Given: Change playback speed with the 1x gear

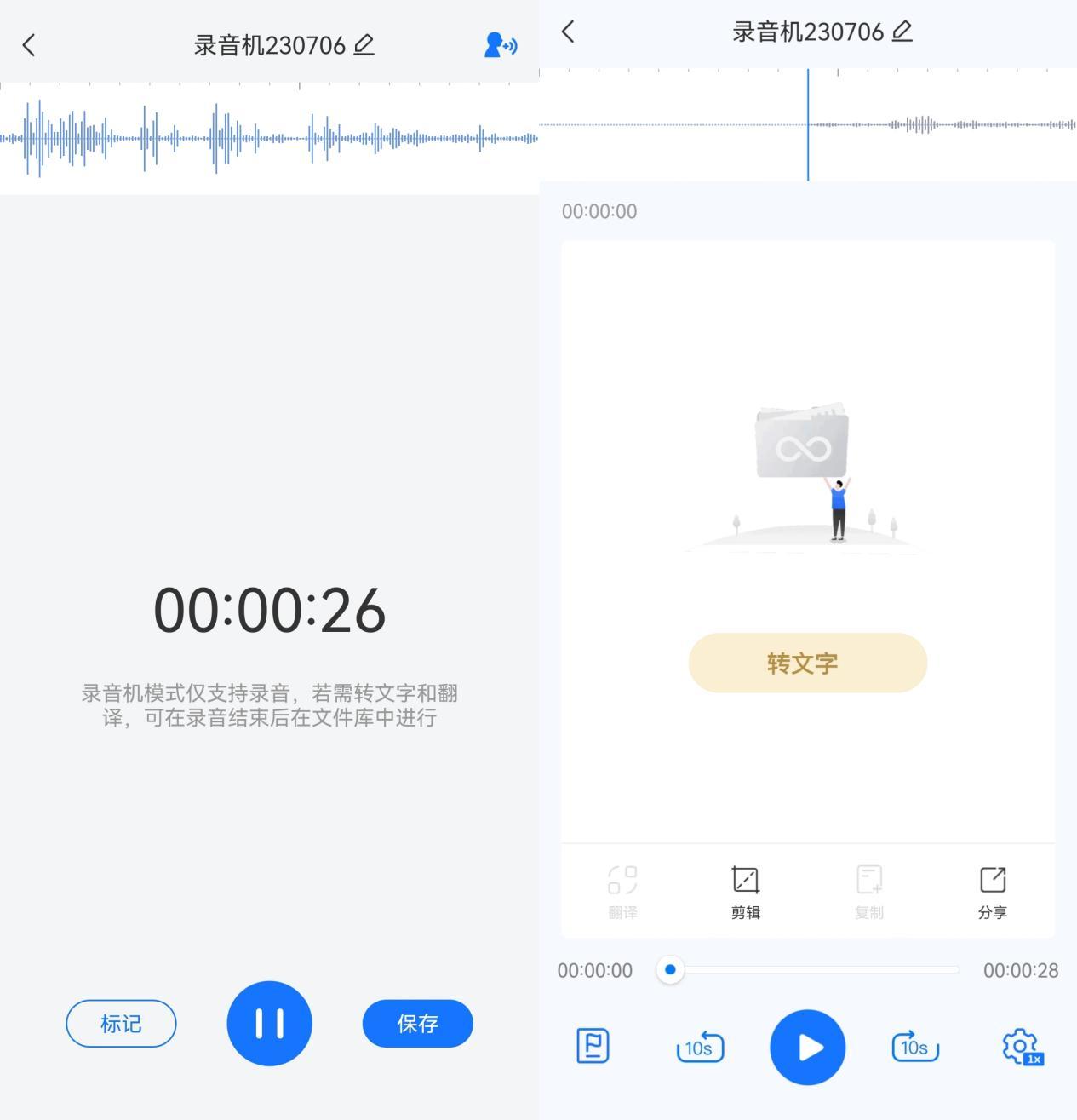Looking at the screenshot, I should 1022,1047.
